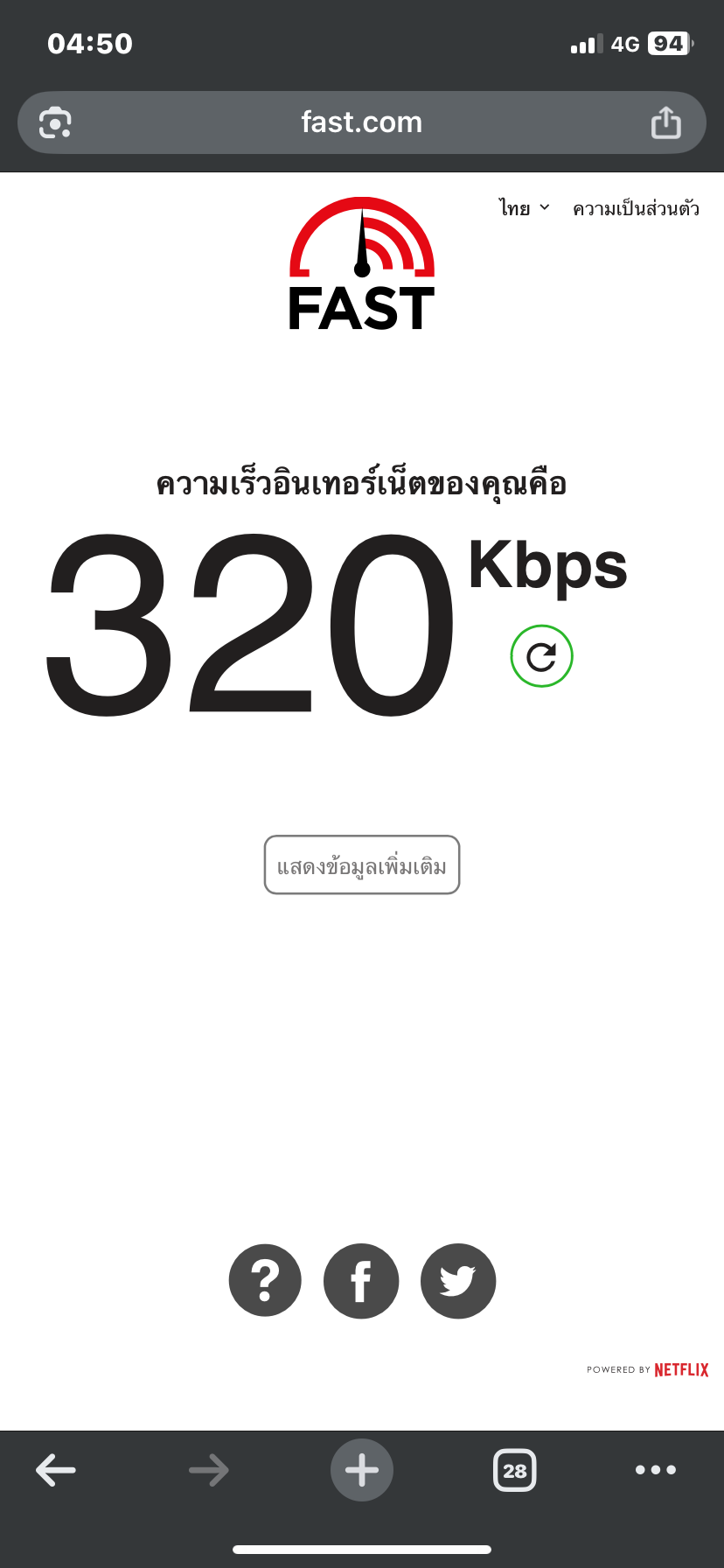The width and height of the screenshot is (724, 1568).
Task: Open the browser three-dot menu
Action: [x=656, y=1470]
